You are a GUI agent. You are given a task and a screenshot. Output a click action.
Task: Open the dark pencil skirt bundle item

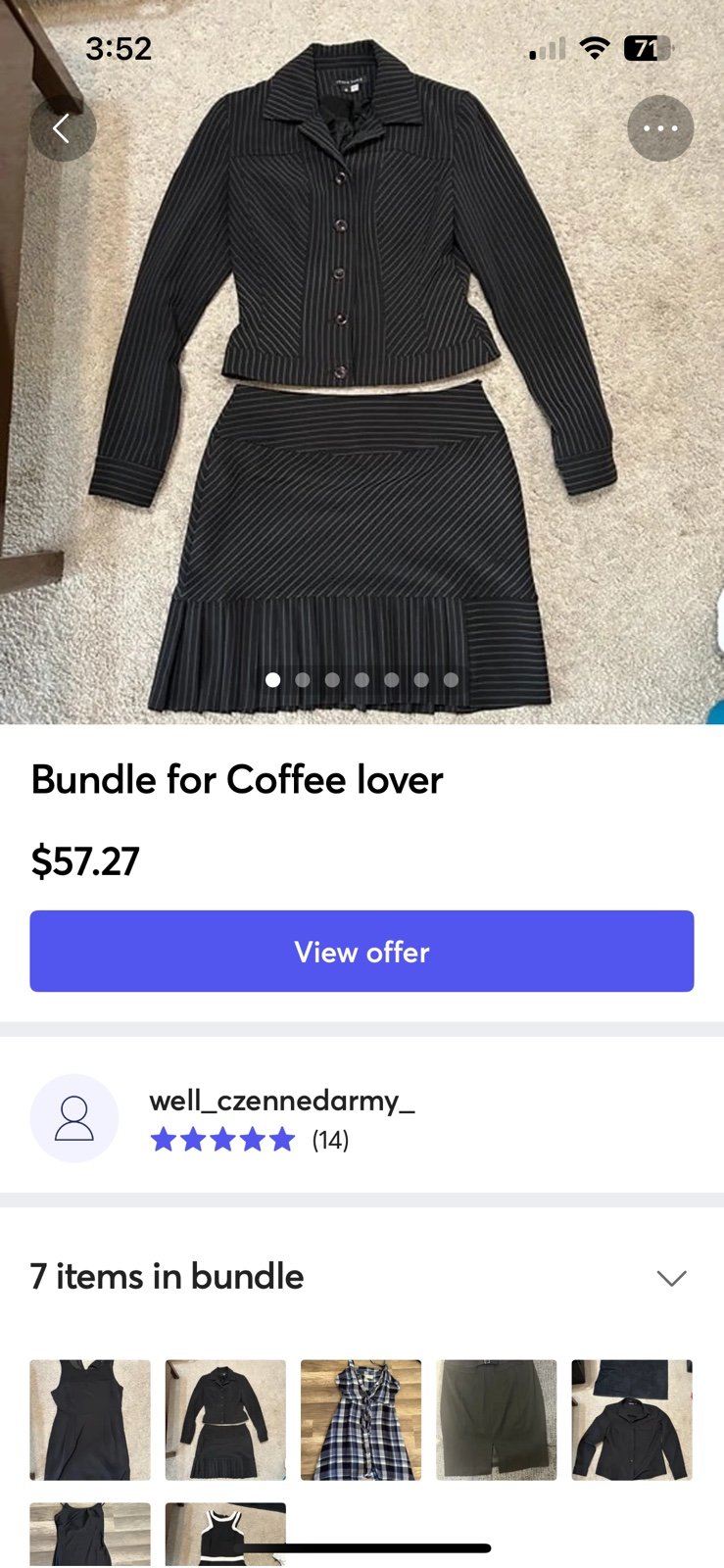[x=496, y=1419]
